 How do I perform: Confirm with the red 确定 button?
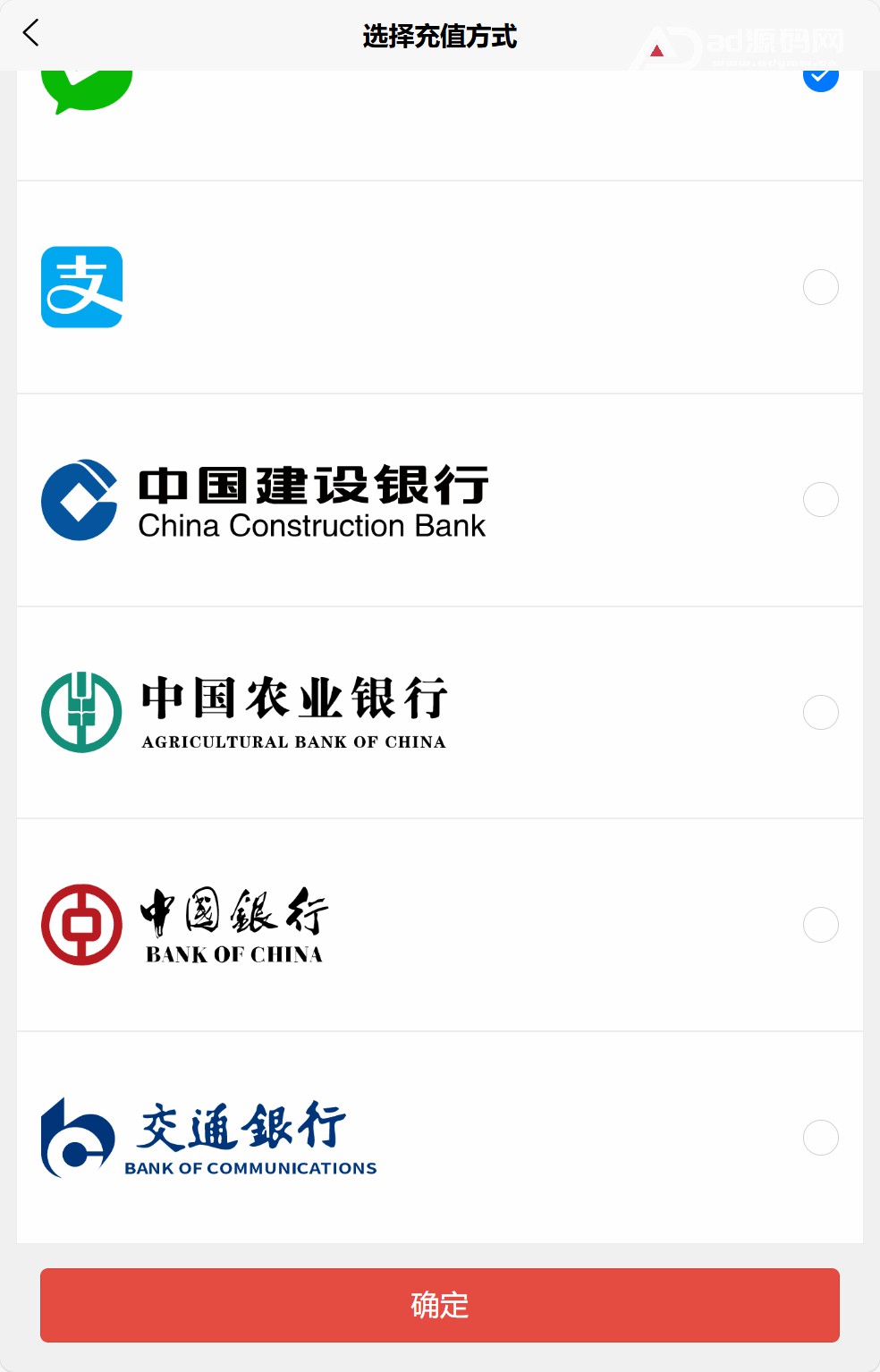[x=439, y=1305]
